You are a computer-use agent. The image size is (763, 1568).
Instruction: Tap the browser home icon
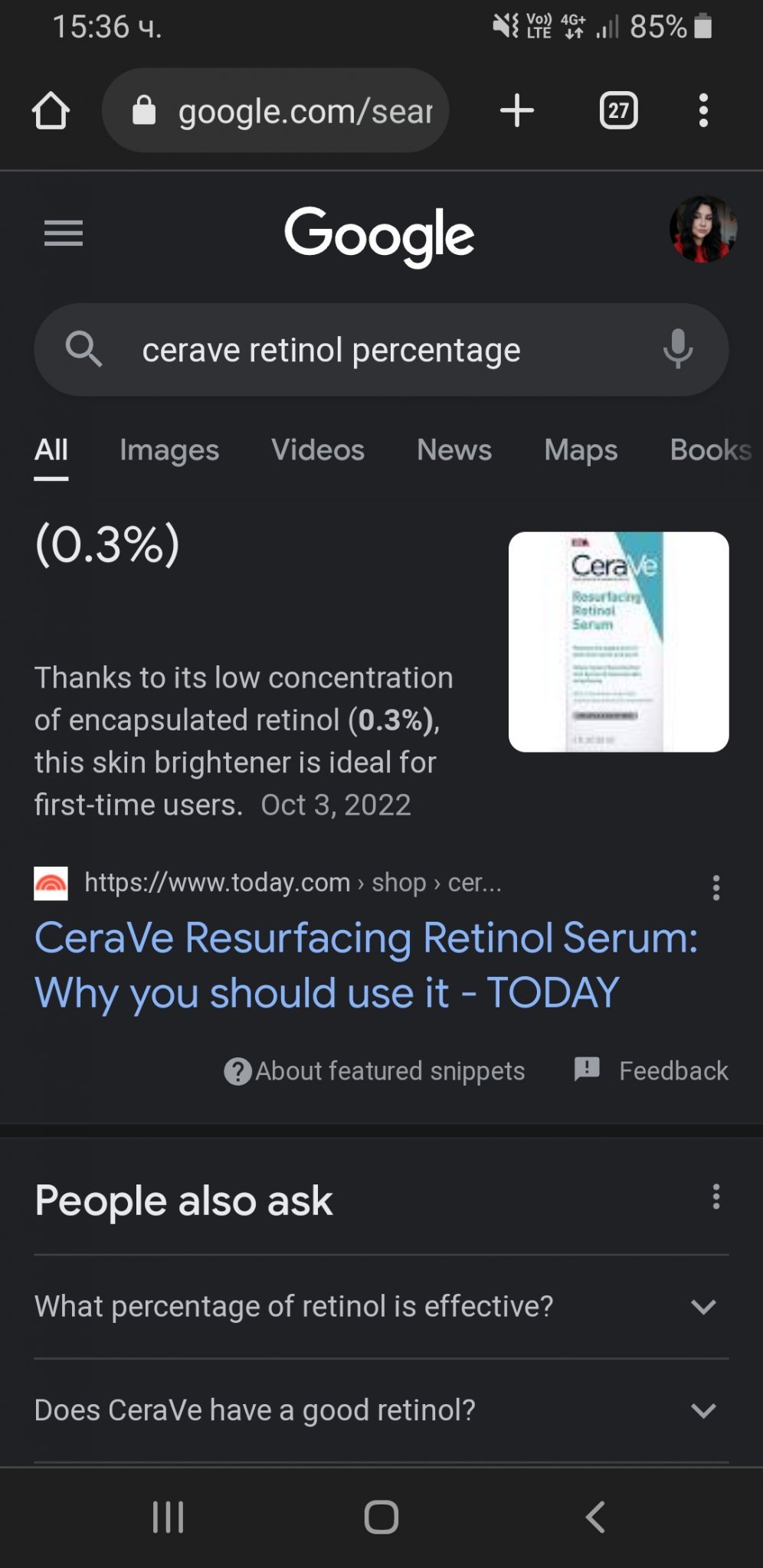pyautogui.click(x=51, y=111)
